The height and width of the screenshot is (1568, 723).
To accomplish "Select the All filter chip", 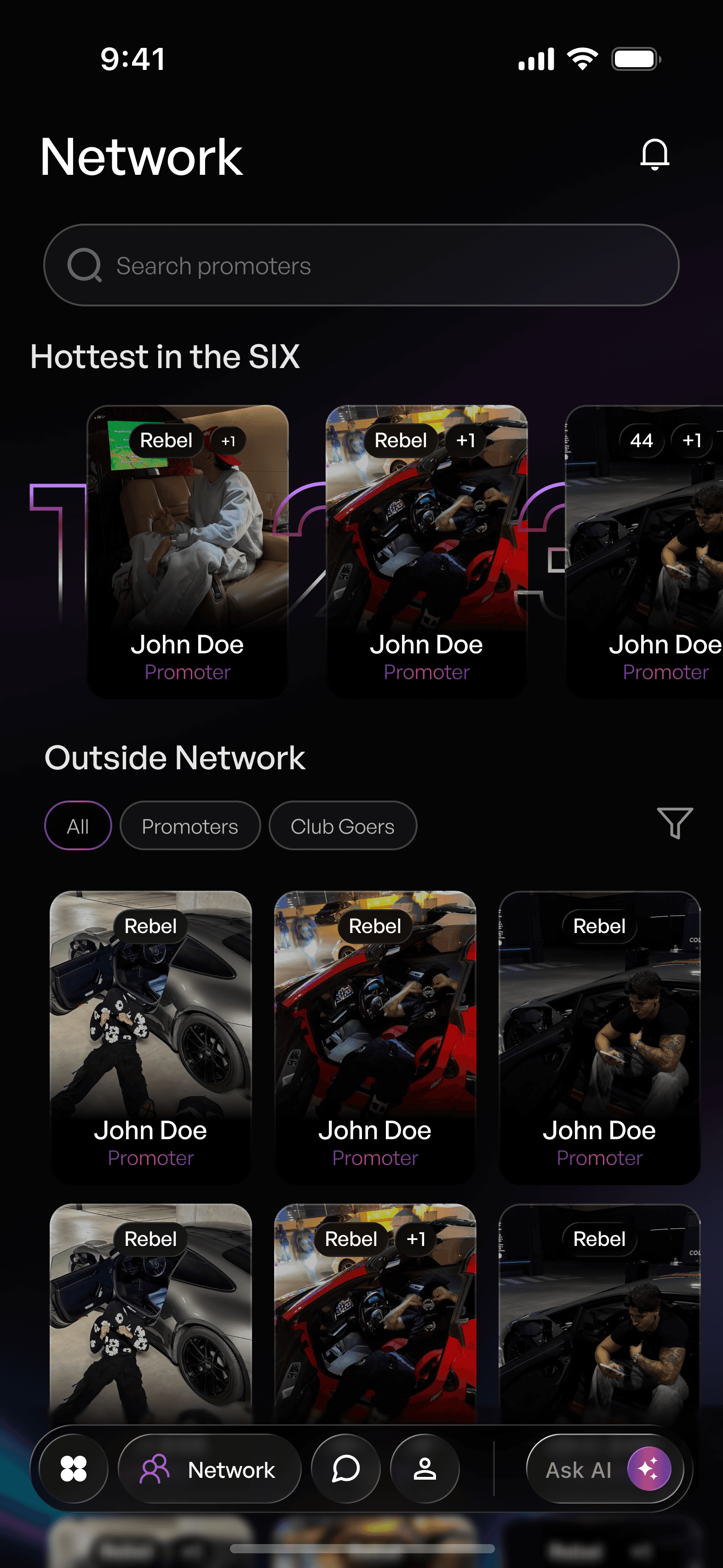I will [x=78, y=826].
